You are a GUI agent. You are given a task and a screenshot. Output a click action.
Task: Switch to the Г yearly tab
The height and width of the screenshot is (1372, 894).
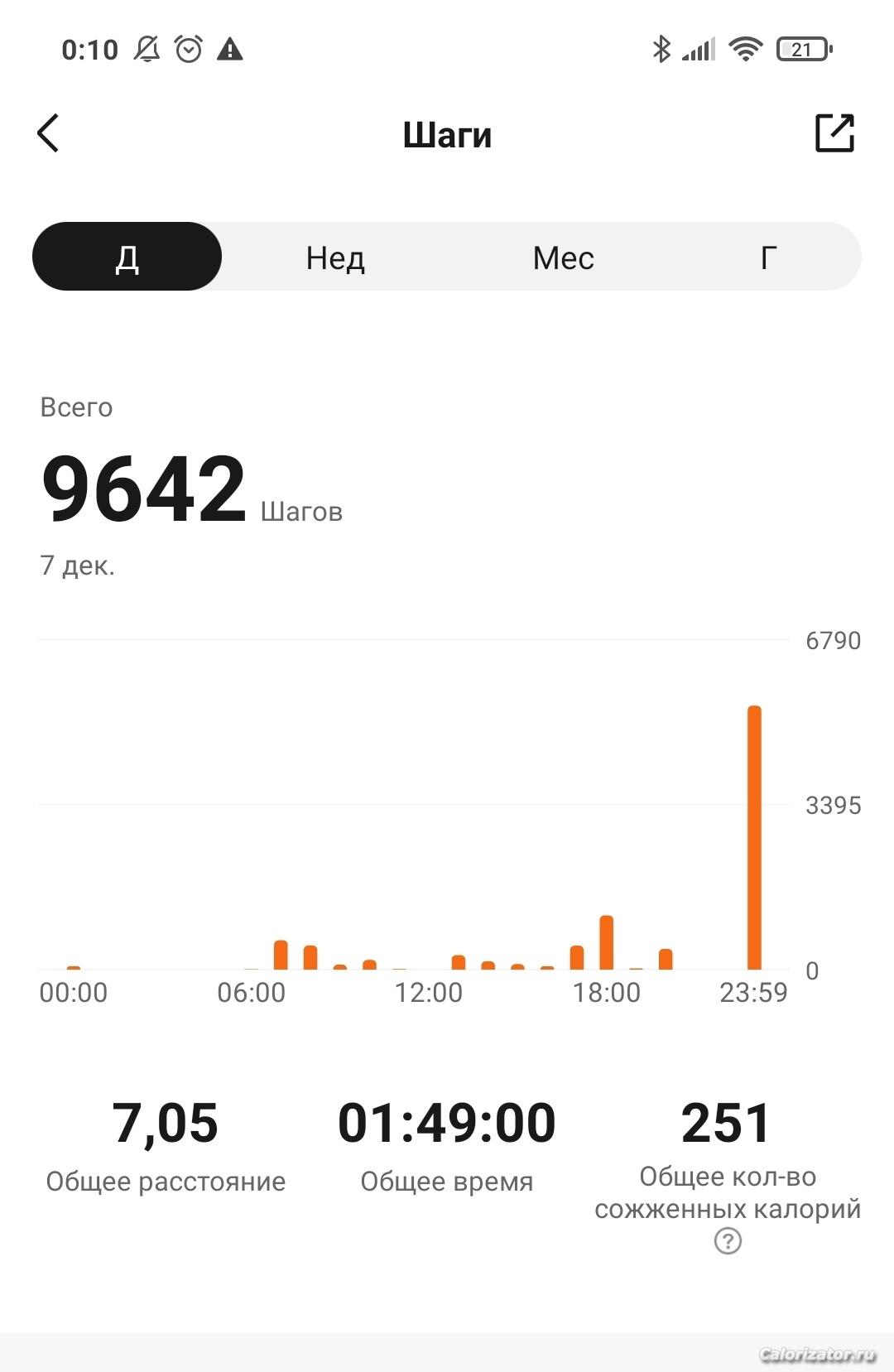tap(768, 258)
